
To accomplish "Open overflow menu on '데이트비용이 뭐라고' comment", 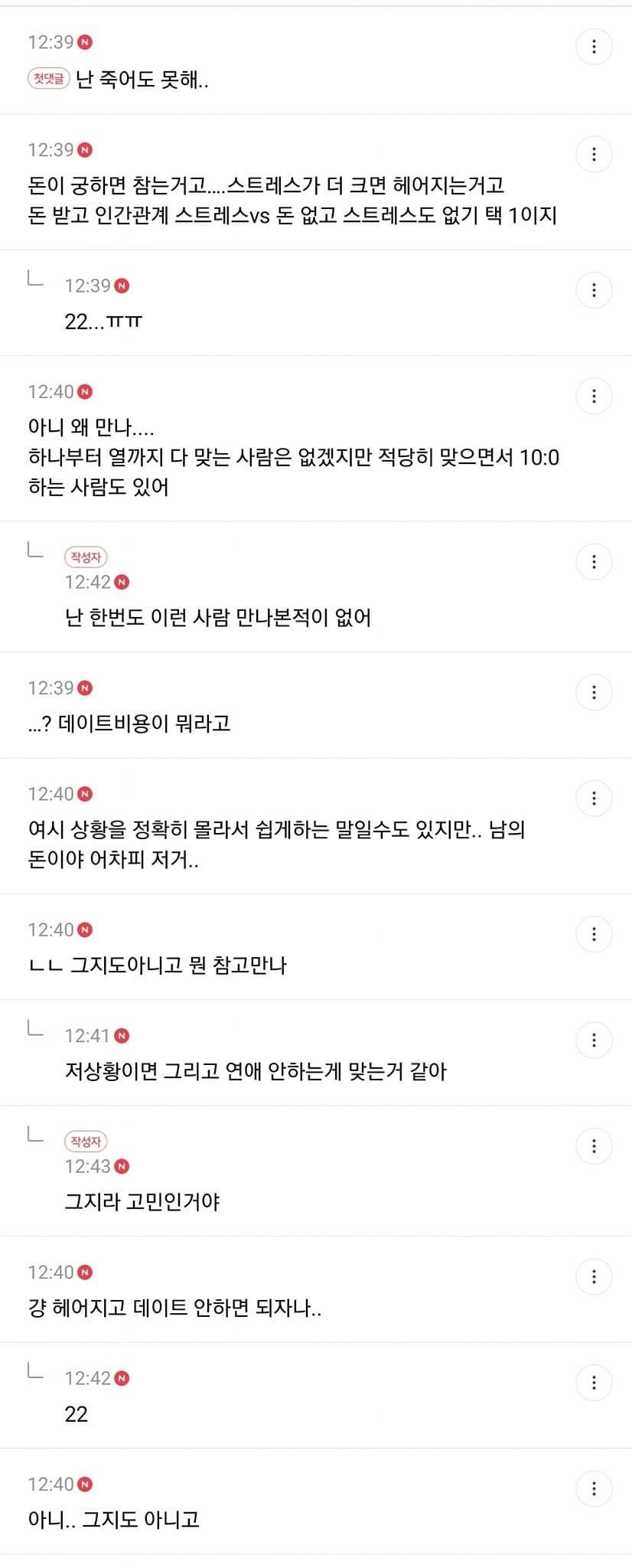I will pyautogui.click(x=594, y=693).
